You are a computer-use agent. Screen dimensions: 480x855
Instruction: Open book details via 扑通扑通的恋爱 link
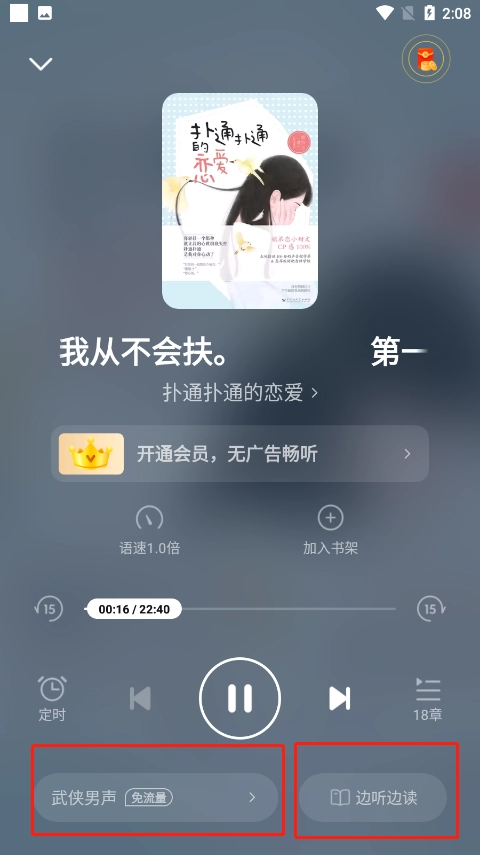click(x=240, y=393)
